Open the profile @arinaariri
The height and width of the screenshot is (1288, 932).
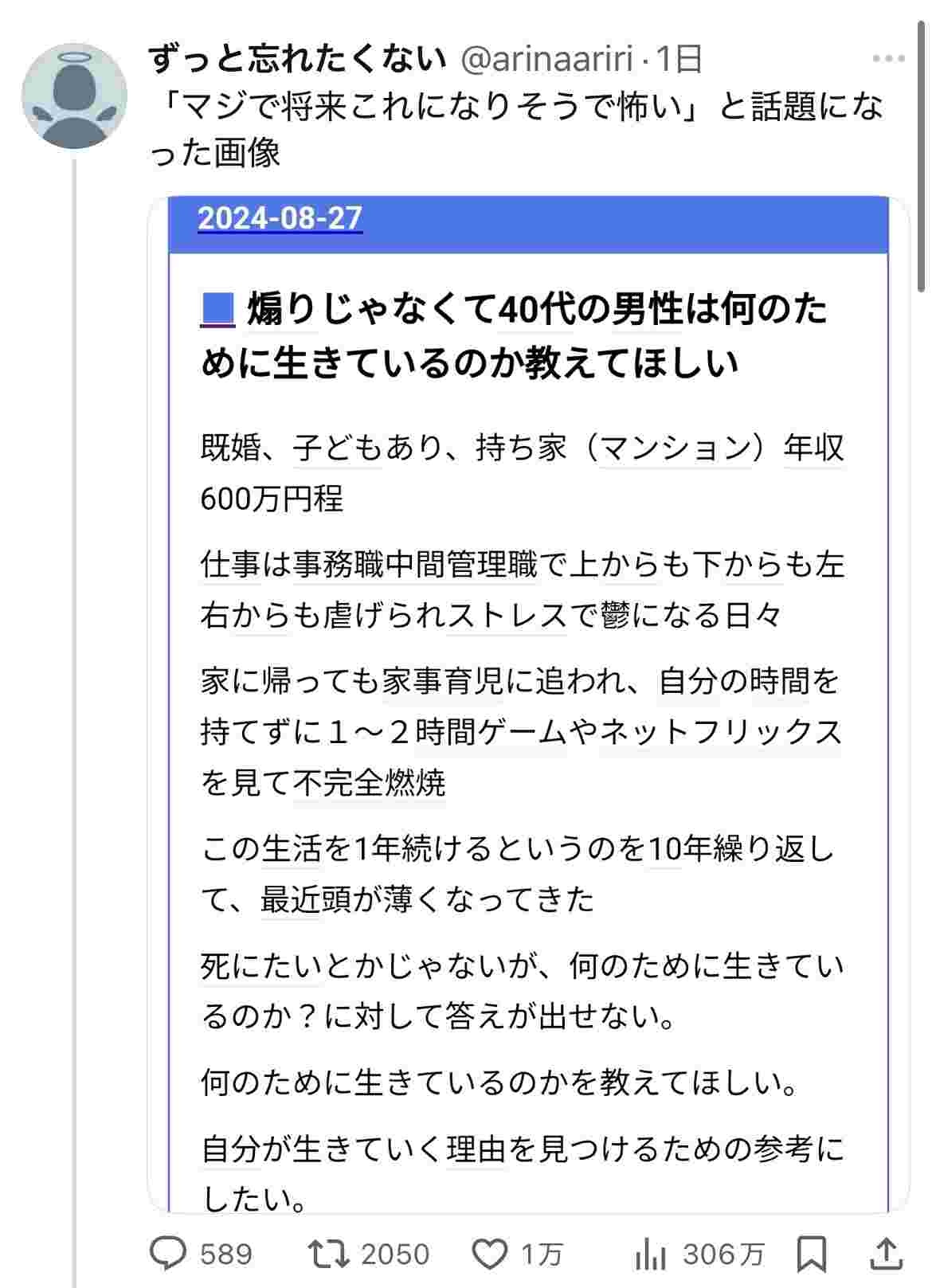[546, 59]
